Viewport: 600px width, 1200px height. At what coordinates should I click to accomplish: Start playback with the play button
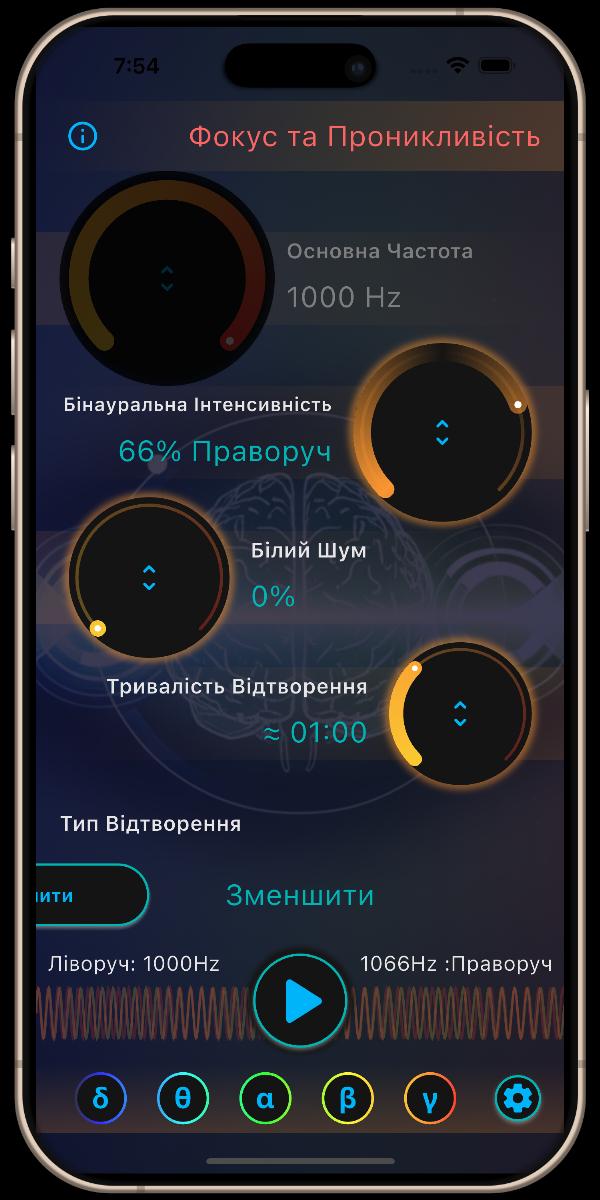pos(300,1000)
